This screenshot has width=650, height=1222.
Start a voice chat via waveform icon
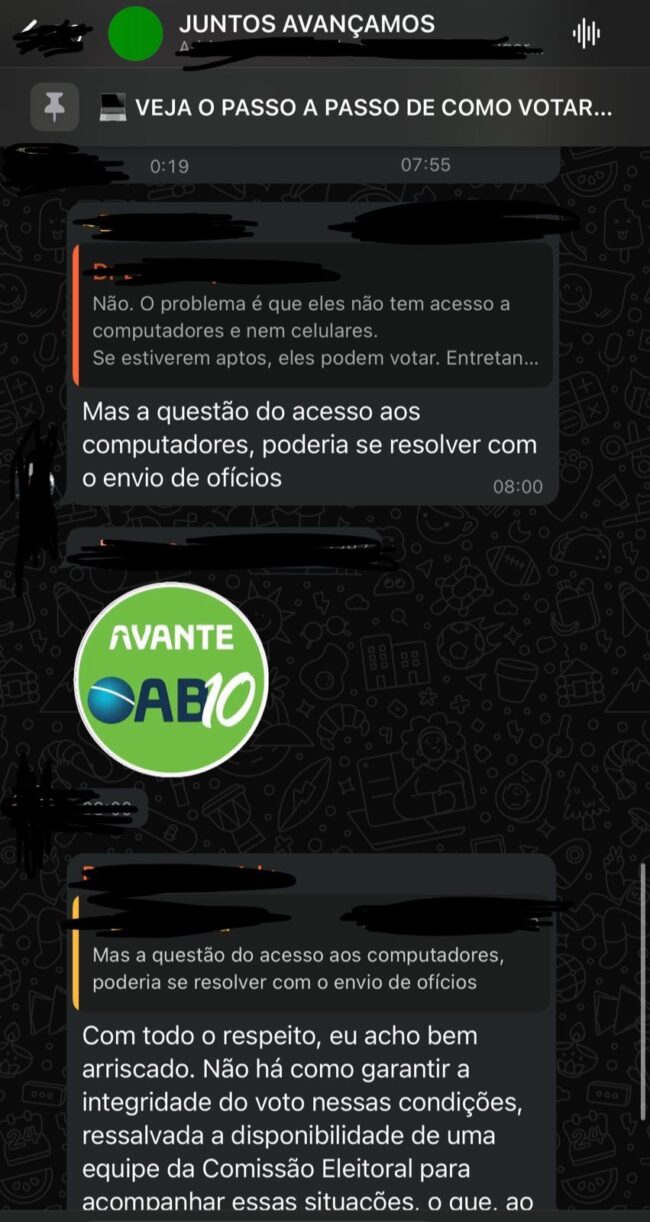pos(585,34)
